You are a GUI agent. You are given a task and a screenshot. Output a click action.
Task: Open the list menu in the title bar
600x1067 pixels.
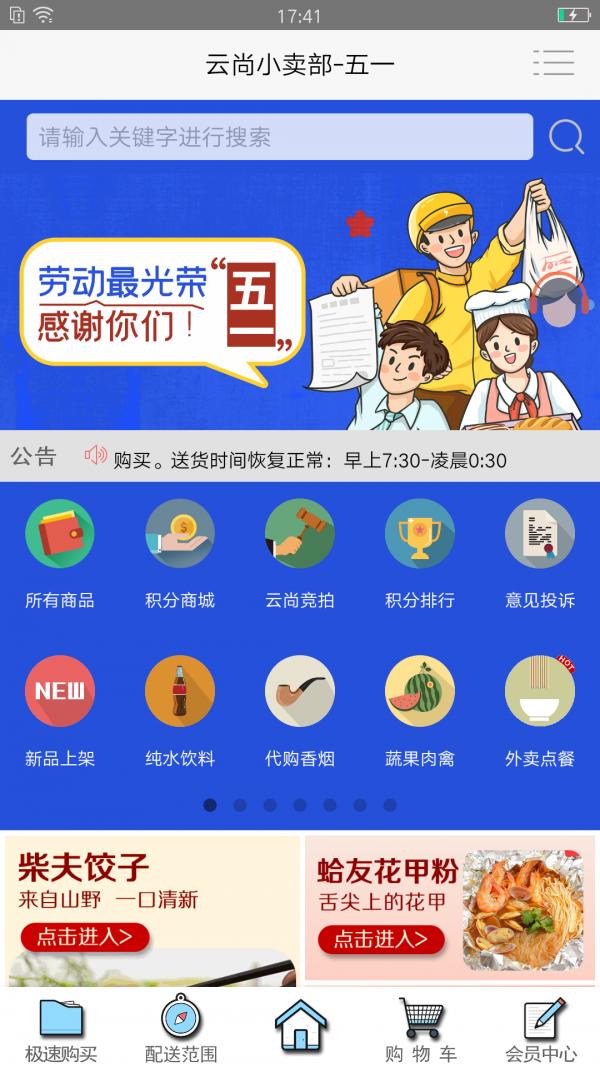point(553,63)
